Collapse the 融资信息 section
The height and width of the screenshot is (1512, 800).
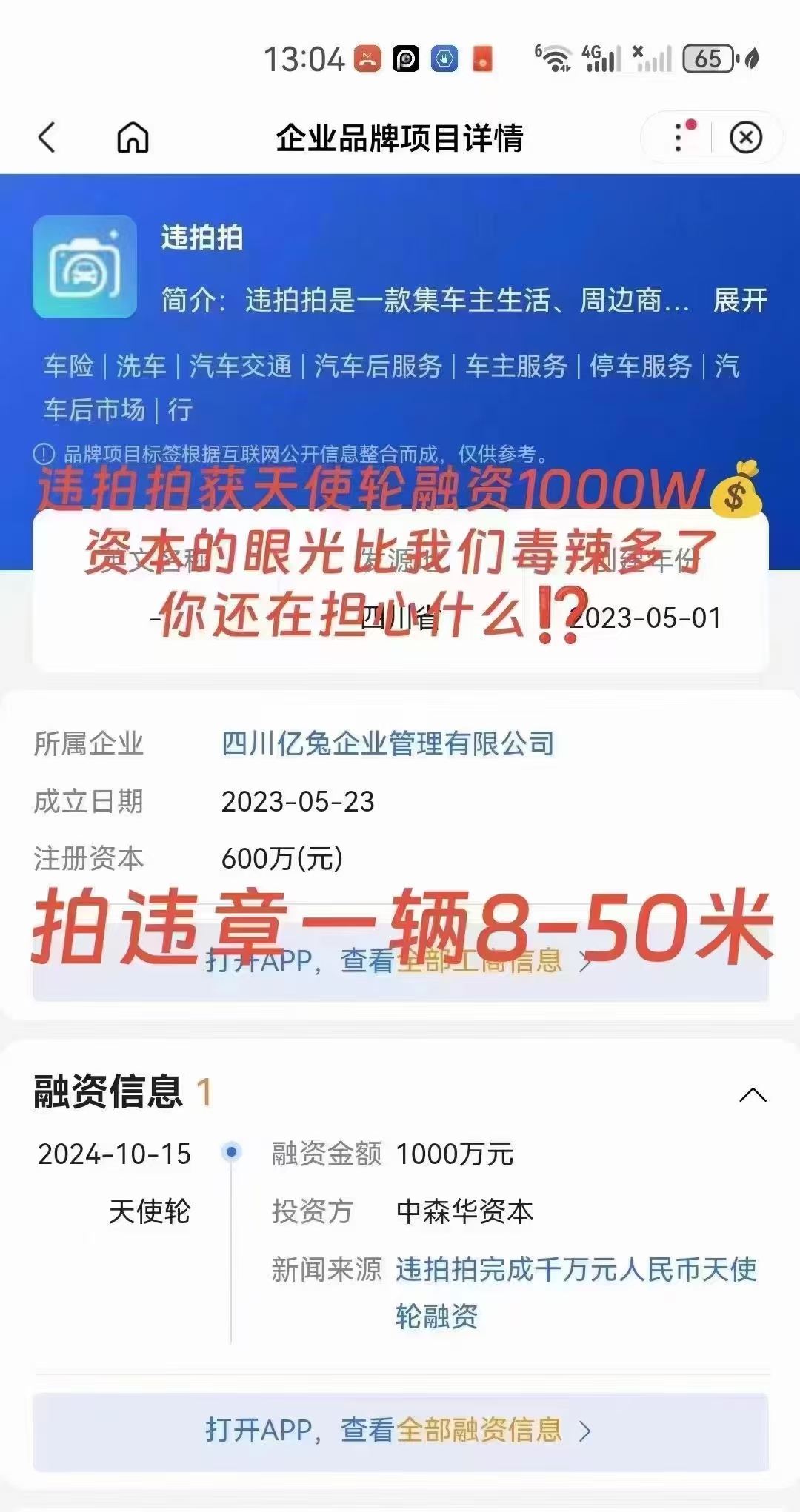[753, 1094]
